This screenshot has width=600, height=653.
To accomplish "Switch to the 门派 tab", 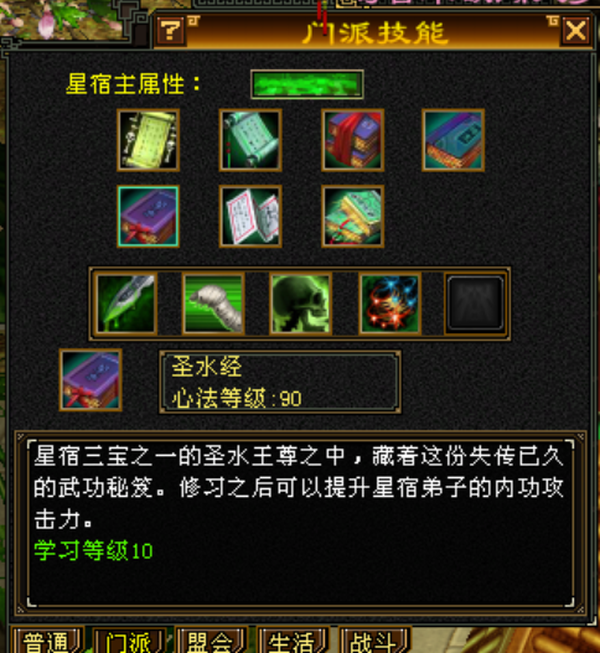I will click(x=130, y=640).
